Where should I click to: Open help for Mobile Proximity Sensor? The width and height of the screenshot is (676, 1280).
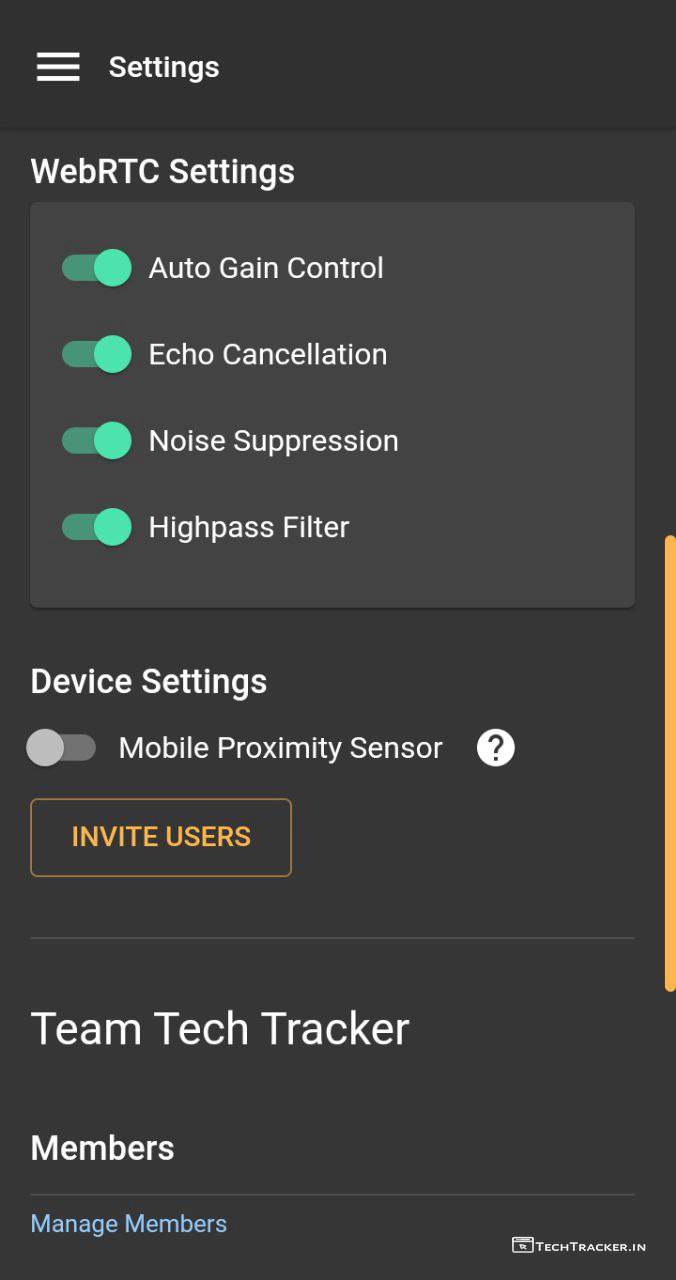tap(495, 748)
